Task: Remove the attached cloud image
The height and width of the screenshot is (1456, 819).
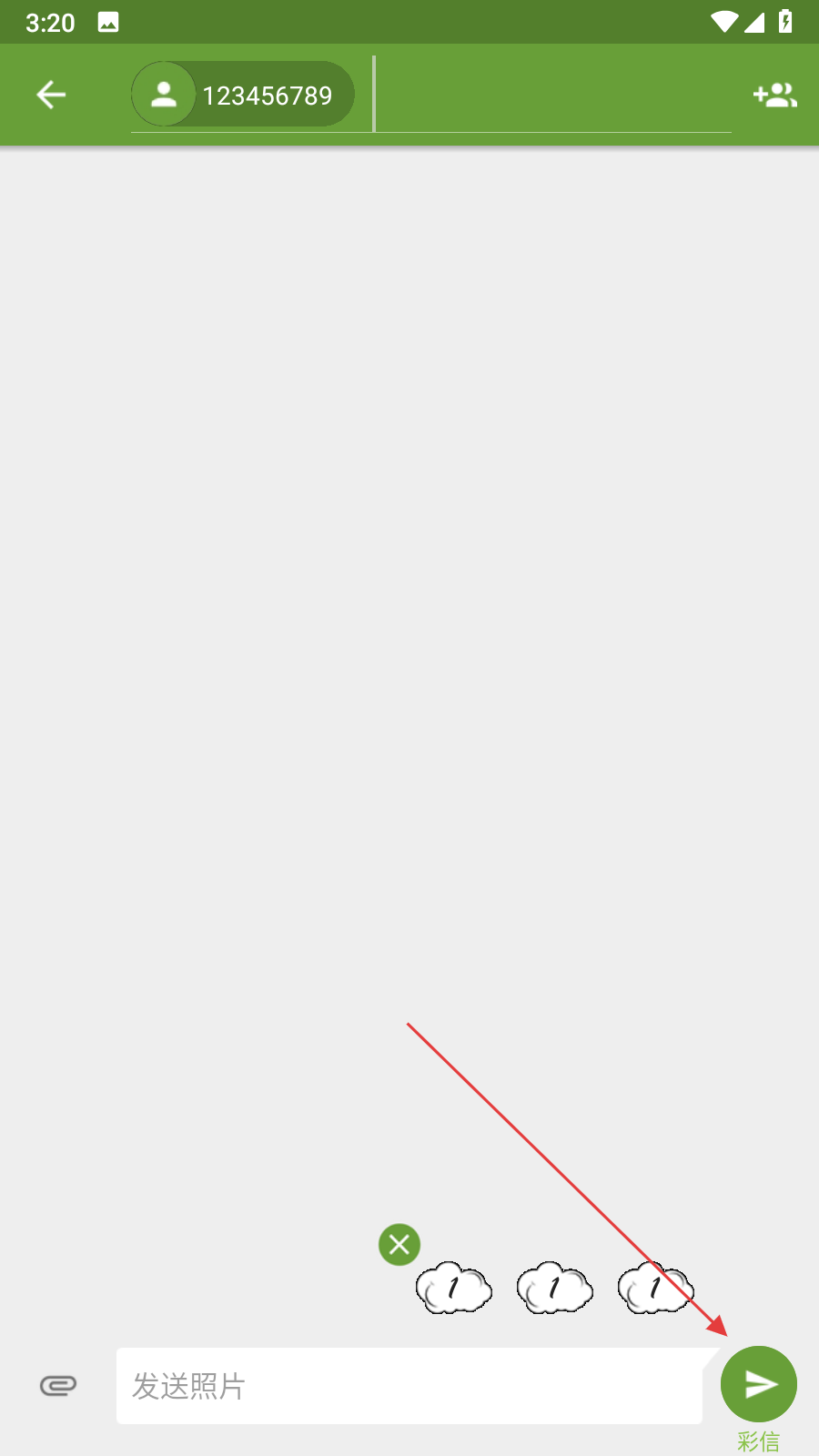Action: point(399,1245)
